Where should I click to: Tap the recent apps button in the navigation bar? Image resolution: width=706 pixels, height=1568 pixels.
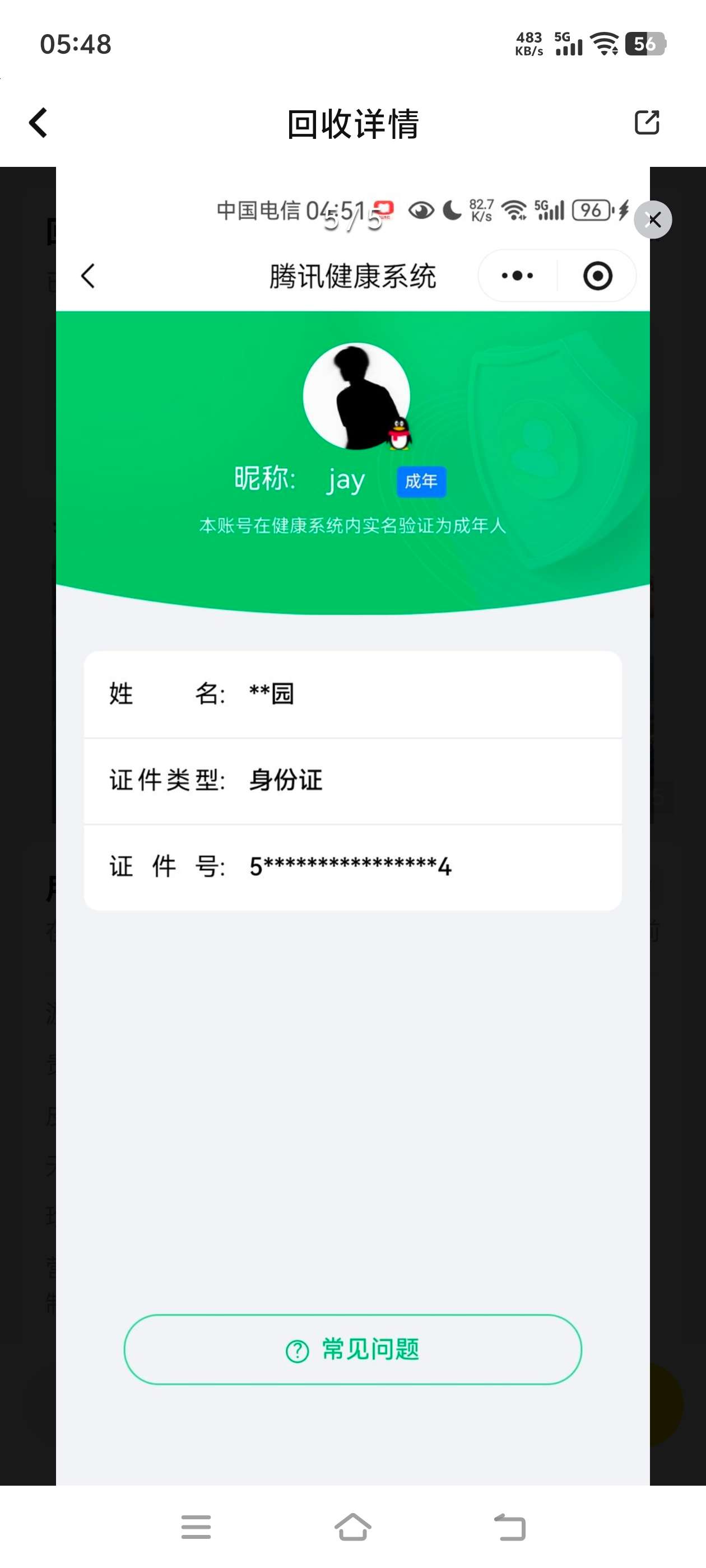[196, 1527]
